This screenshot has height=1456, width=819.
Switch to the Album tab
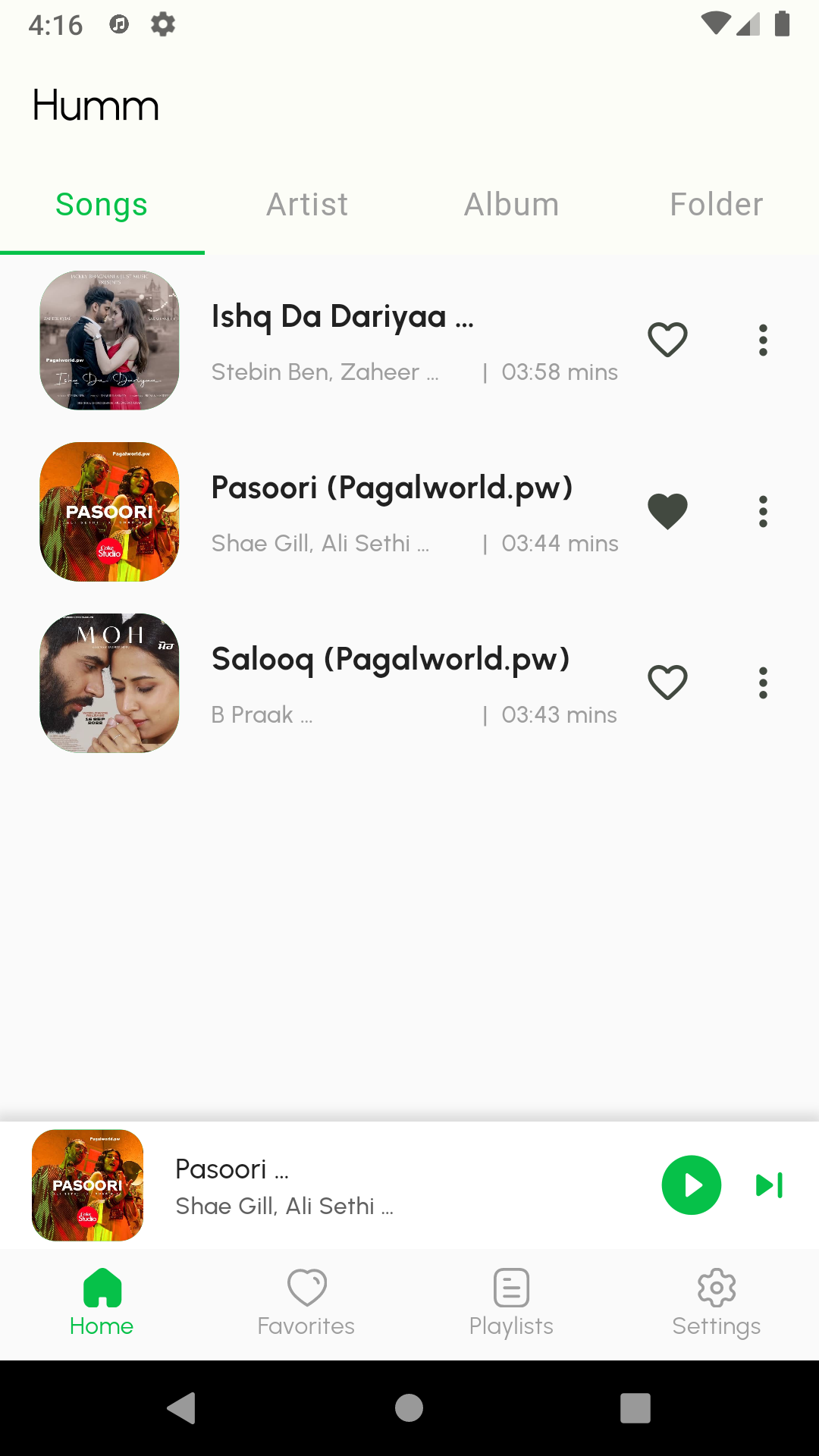[x=511, y=204]
